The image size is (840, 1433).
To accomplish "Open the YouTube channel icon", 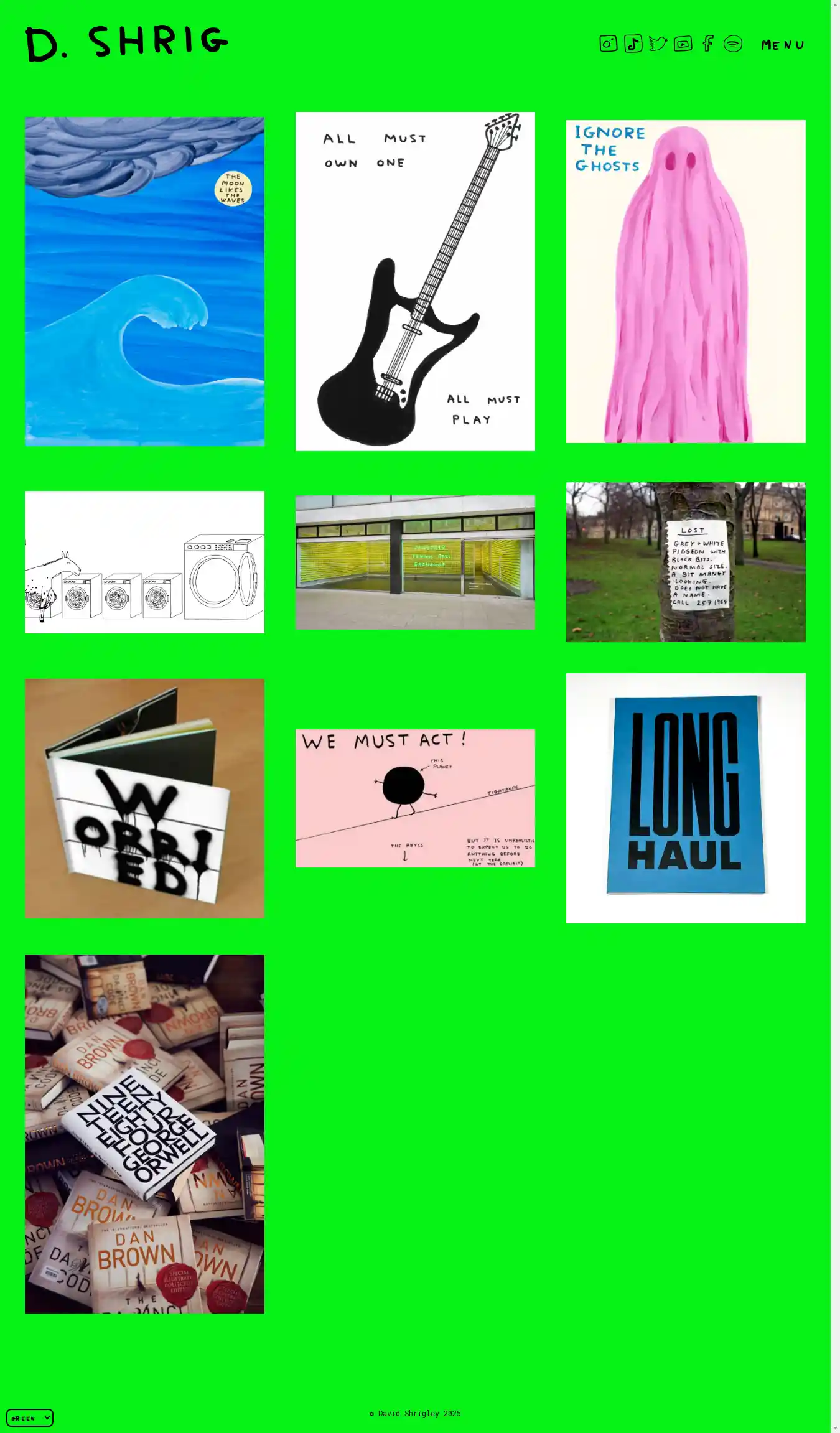I will click(x=683, y=44).
